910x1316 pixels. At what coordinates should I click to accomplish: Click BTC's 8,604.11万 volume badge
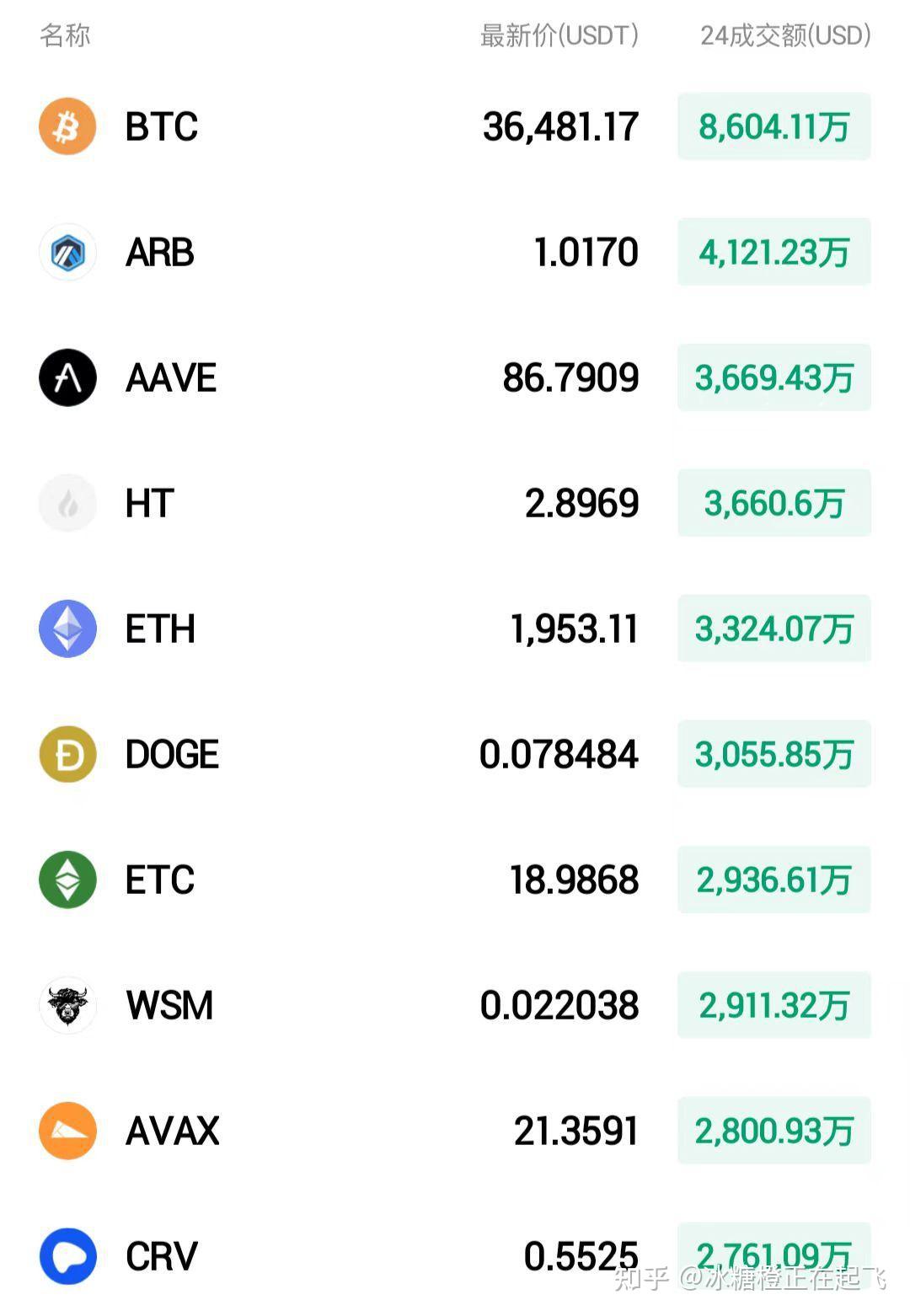pos(773,126)
